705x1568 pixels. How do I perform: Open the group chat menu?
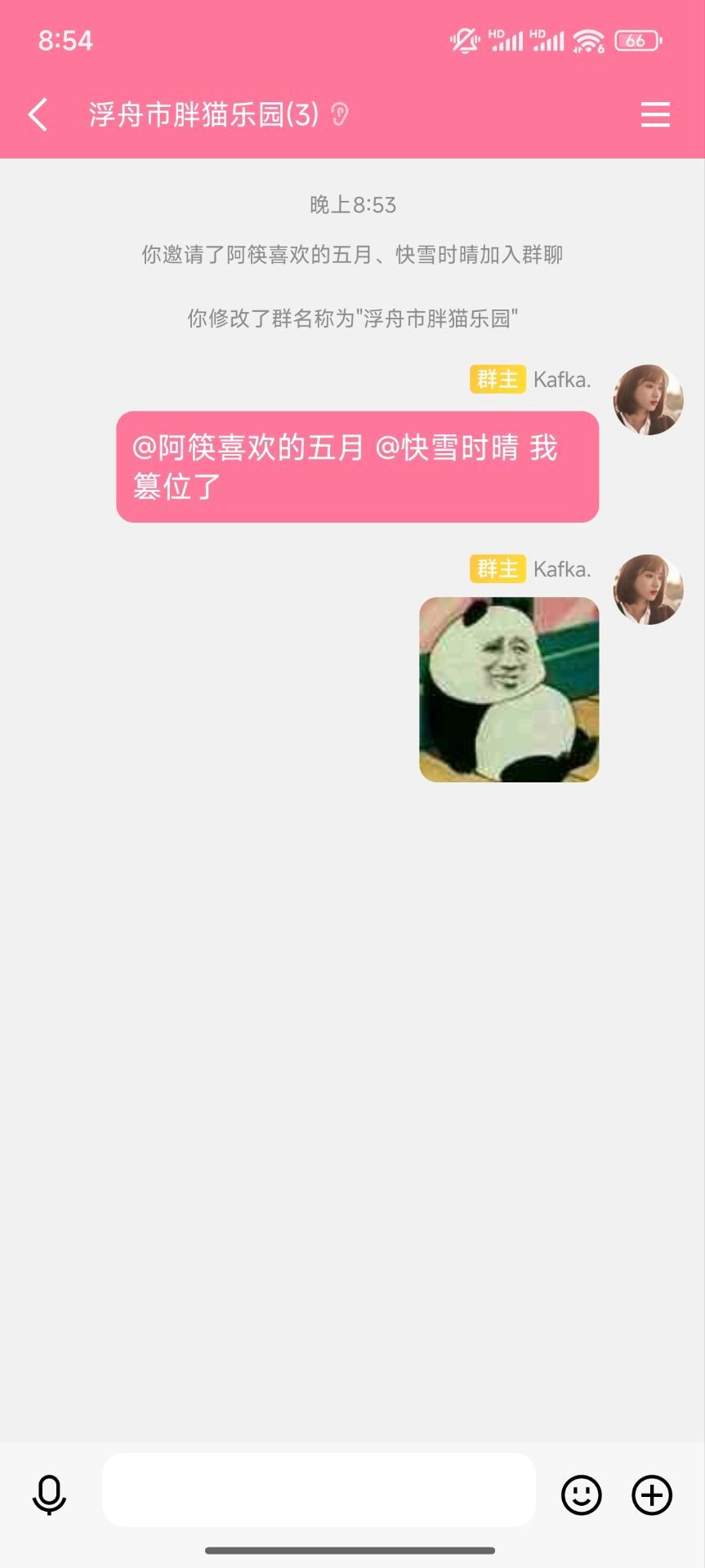tap(654, 114)
